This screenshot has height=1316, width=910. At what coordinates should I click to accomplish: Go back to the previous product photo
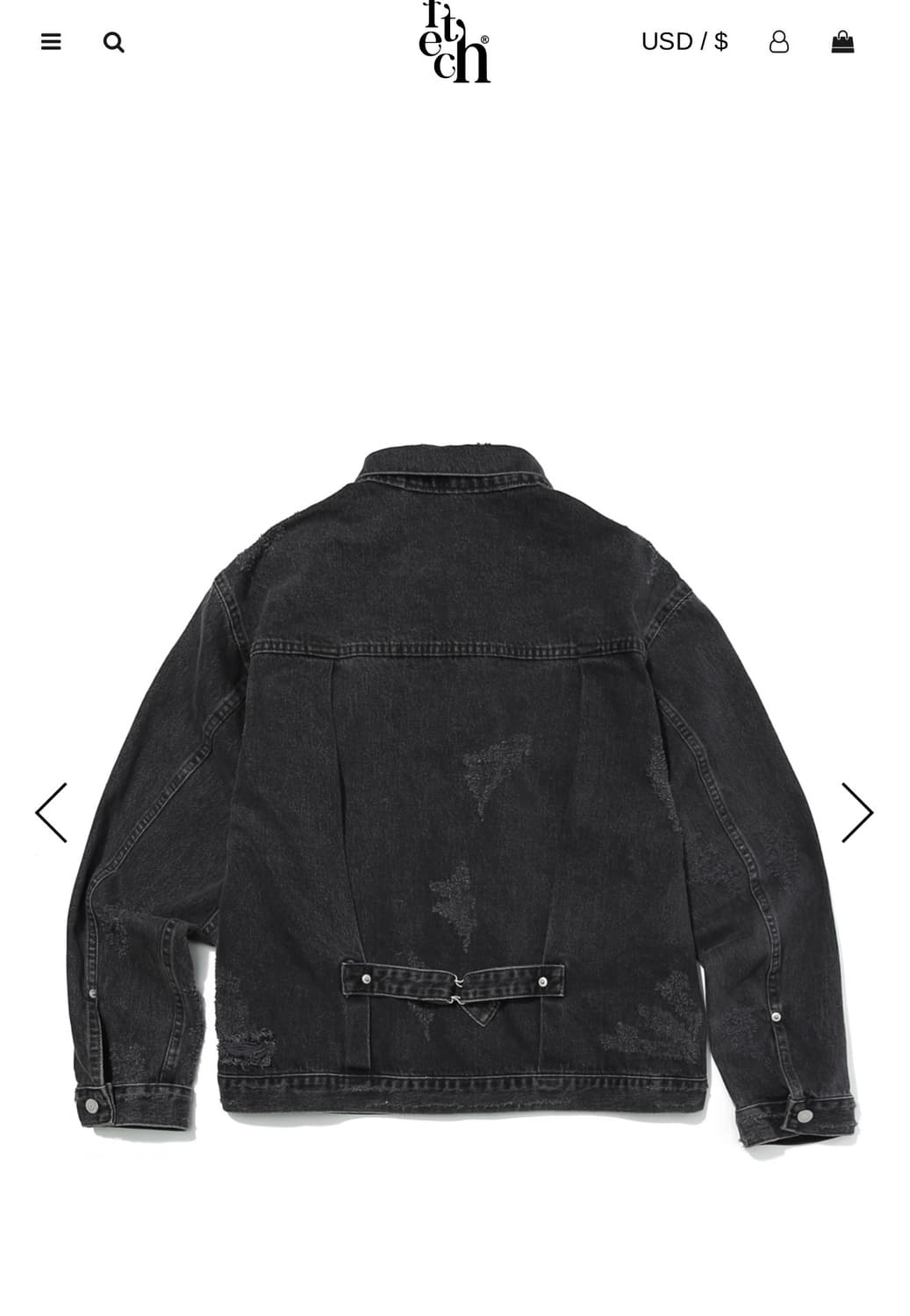tap(53, 812)
